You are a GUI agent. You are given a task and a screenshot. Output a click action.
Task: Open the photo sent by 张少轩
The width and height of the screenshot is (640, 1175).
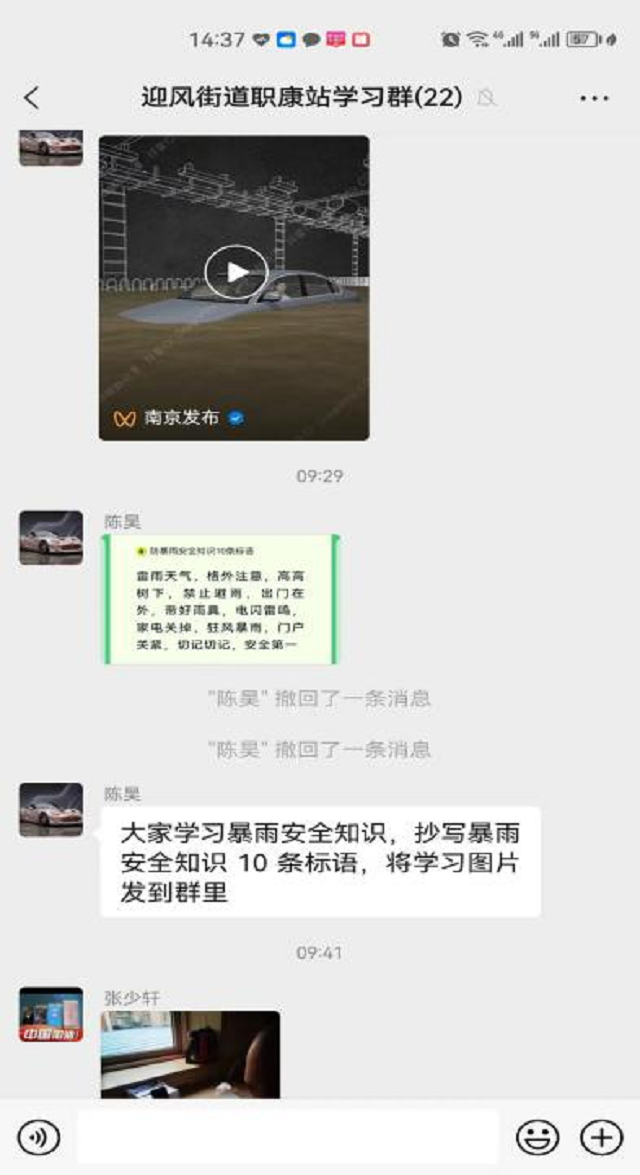[x=190, y=1054]
